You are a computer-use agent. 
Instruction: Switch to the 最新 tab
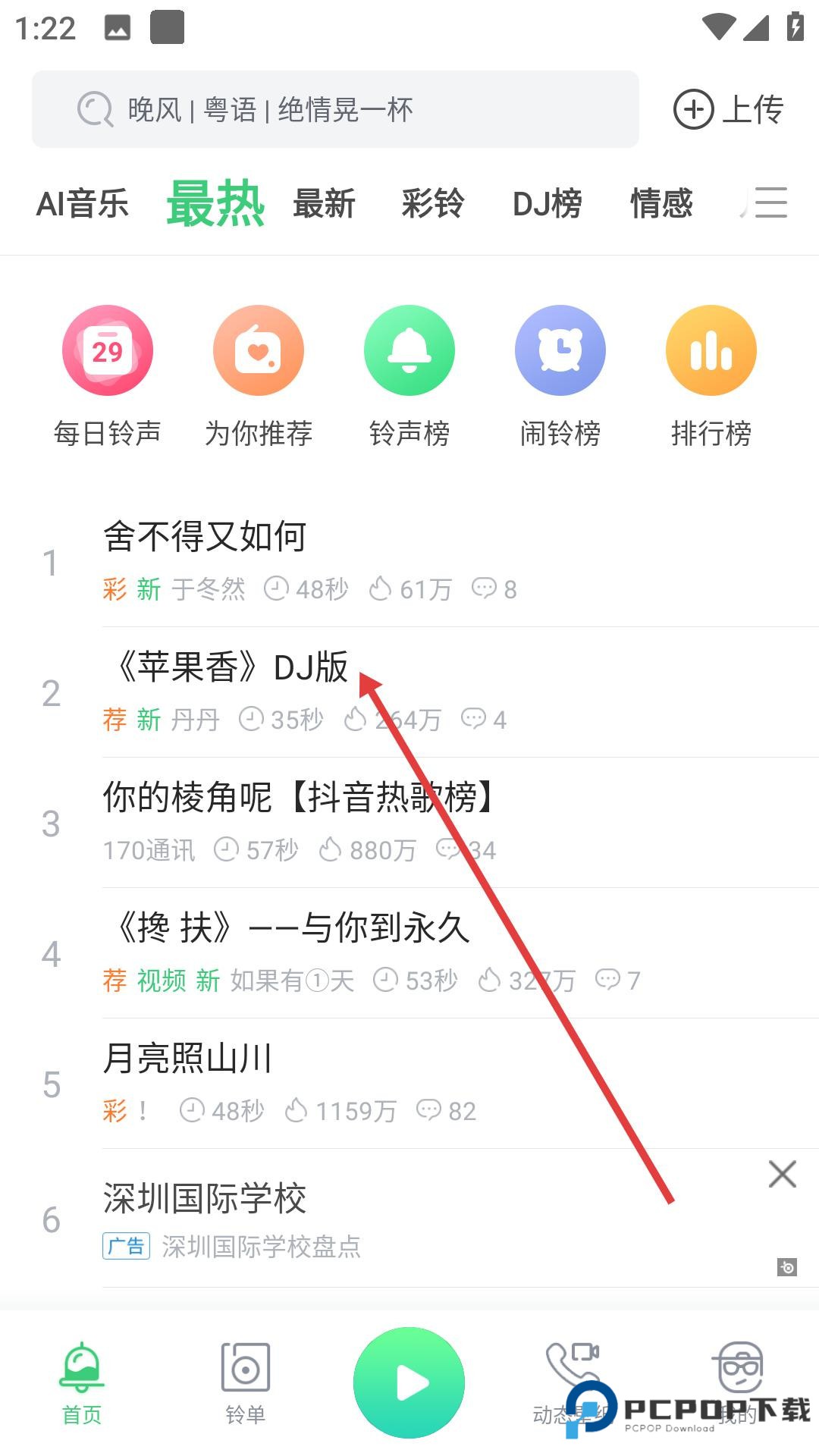[324, 204]
